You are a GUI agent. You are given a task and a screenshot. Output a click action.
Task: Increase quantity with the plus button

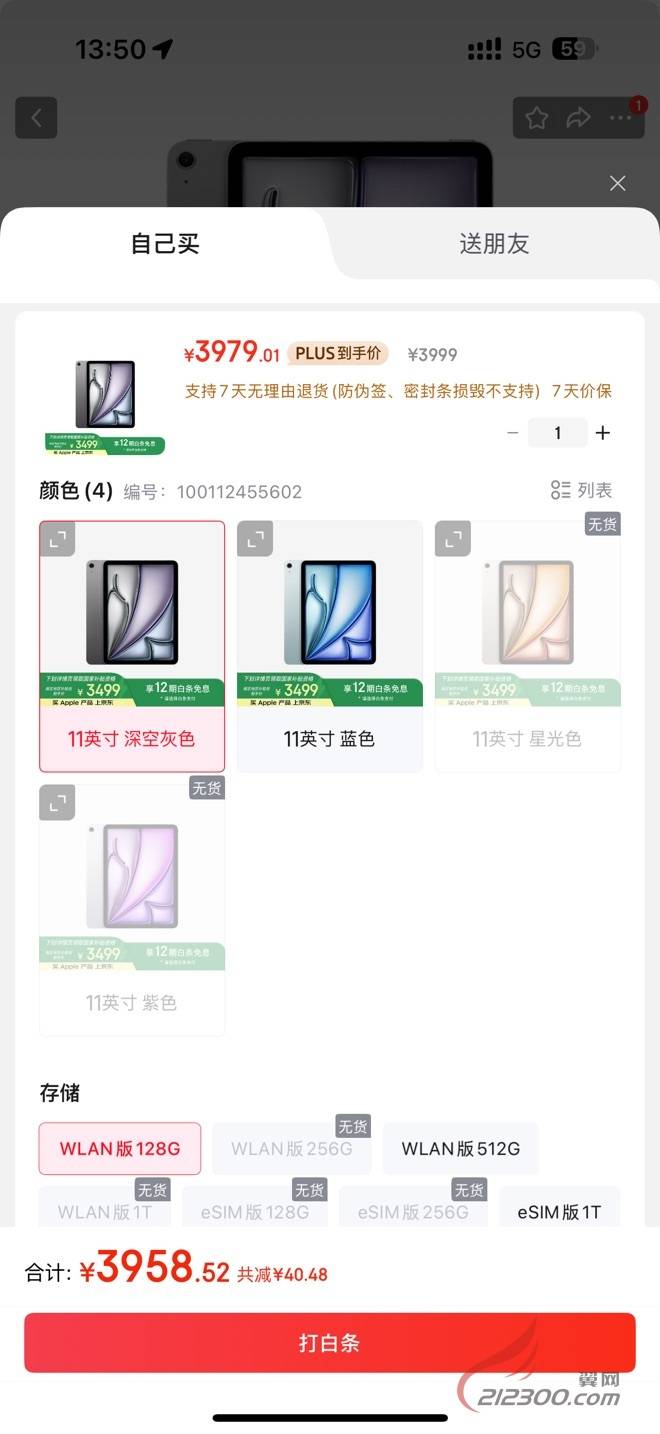pos(602,433)
